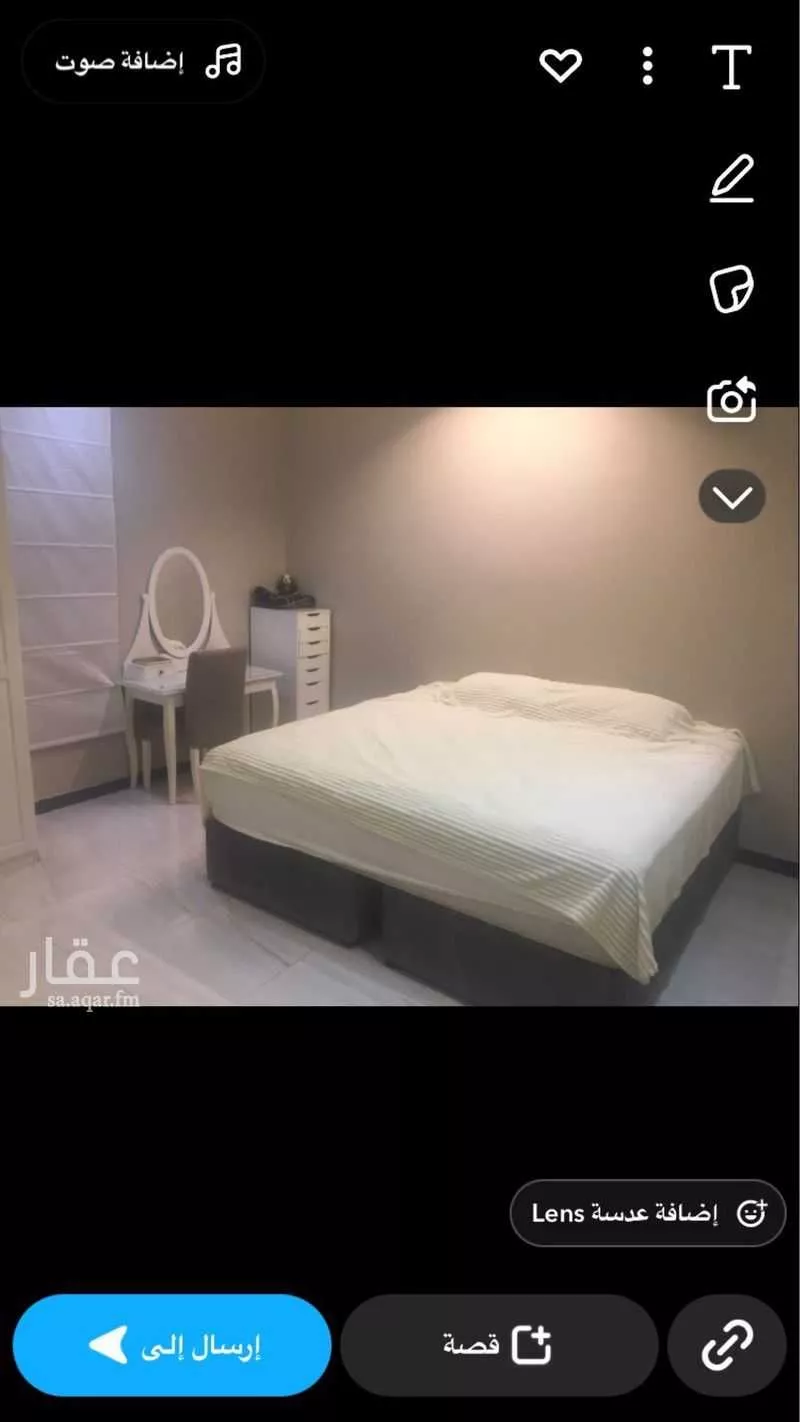Collapse the toolbar with the down chevron
The height and width of the screenshot is (1422, 800).
733,497
